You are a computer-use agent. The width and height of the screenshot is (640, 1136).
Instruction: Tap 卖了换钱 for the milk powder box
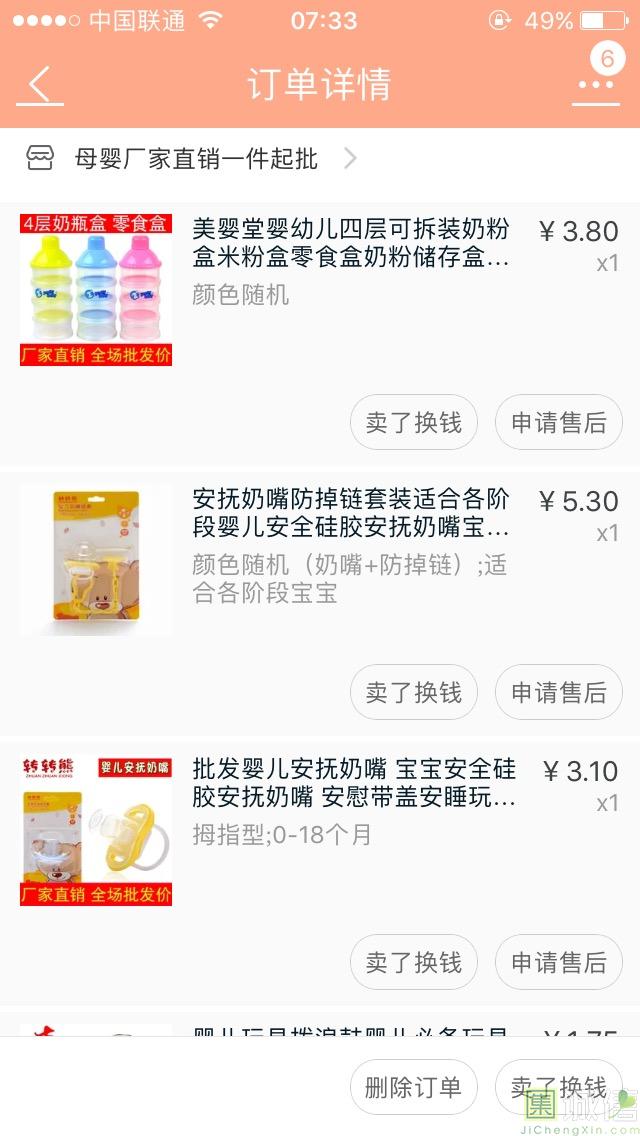click(414, 422)
